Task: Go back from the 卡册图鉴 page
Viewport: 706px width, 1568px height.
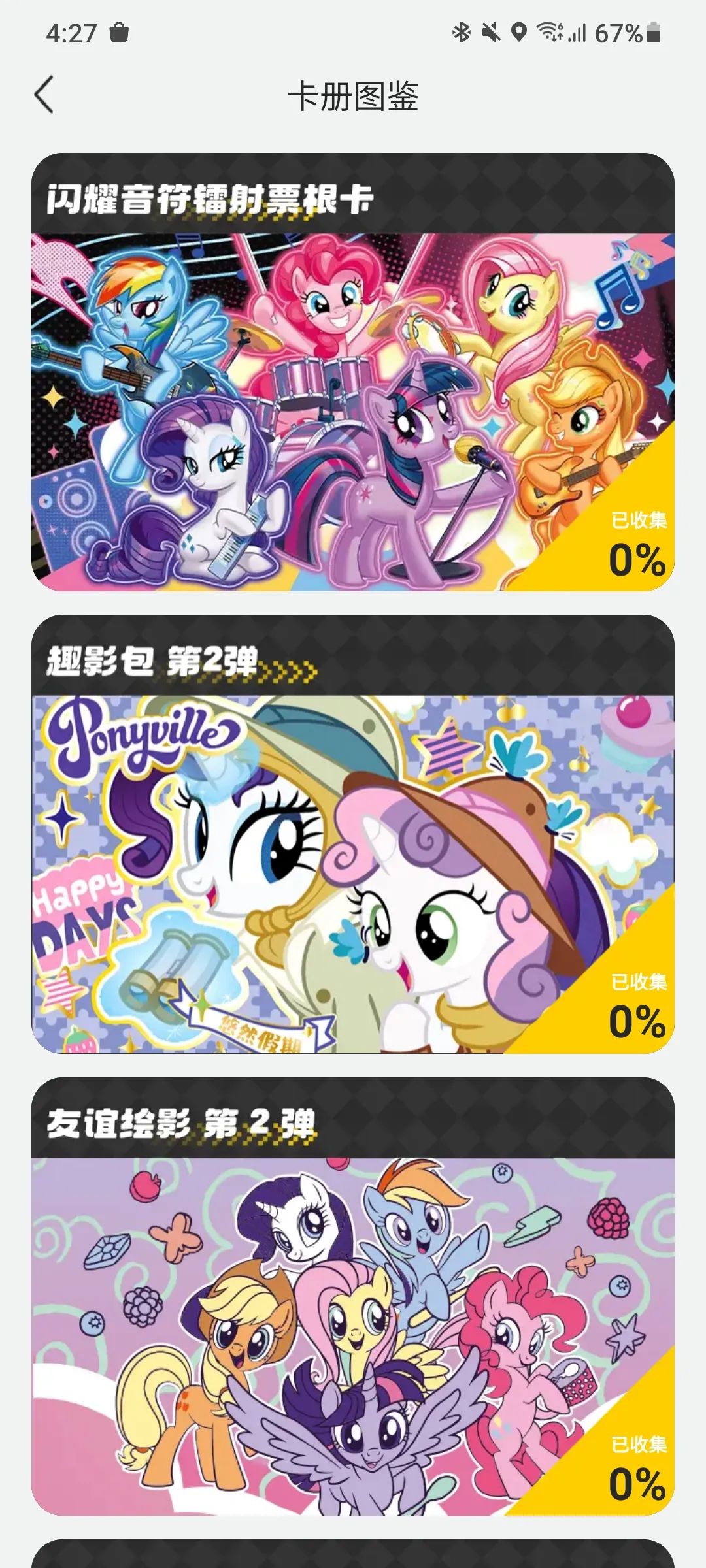Action: click(44, 95)
